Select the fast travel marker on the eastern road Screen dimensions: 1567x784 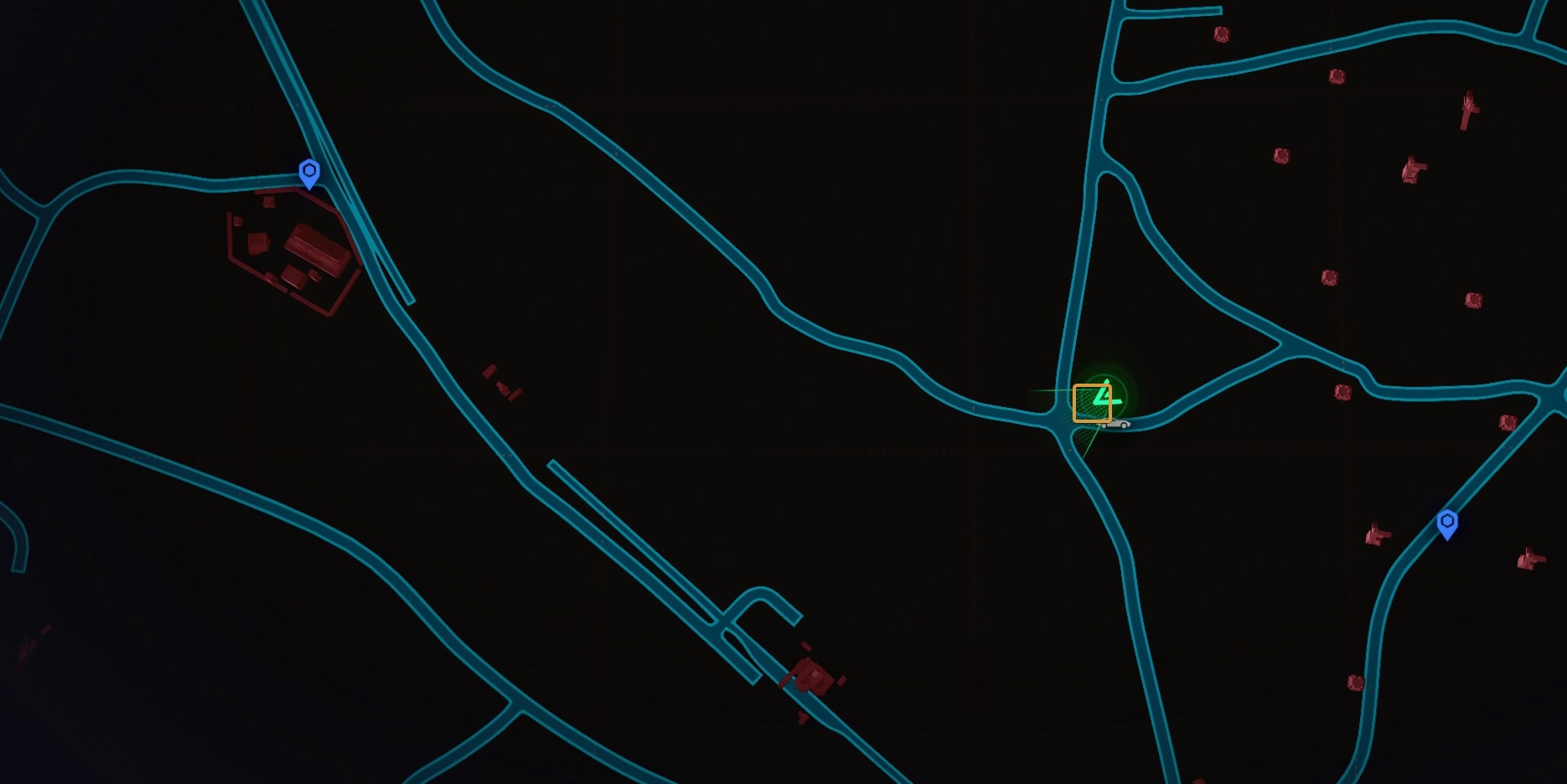pos(1447,523)
